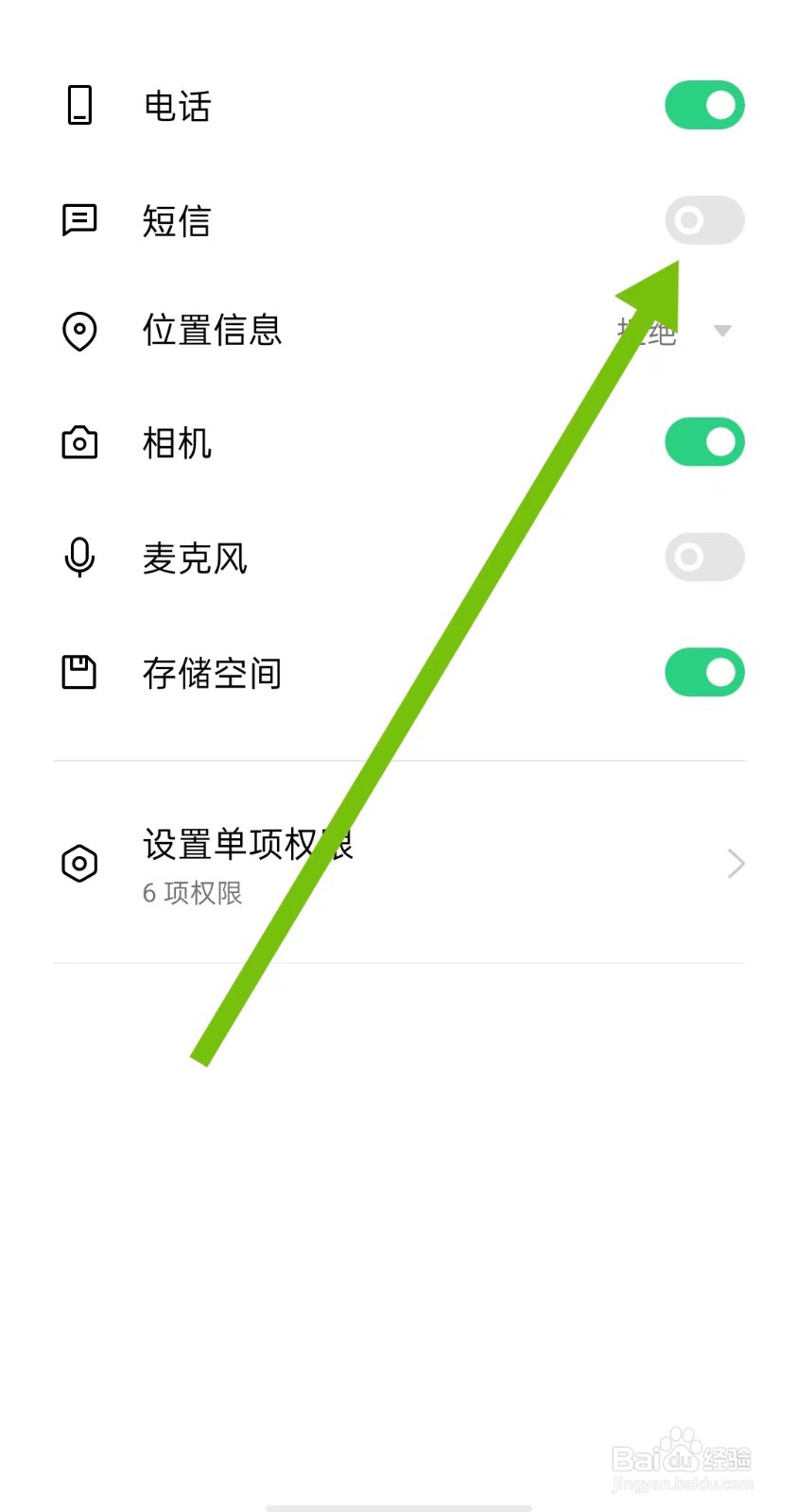Screen dimensions: 798x1512
Task: Disable the 存储空间 storage toggle
Action: (704, 672)
